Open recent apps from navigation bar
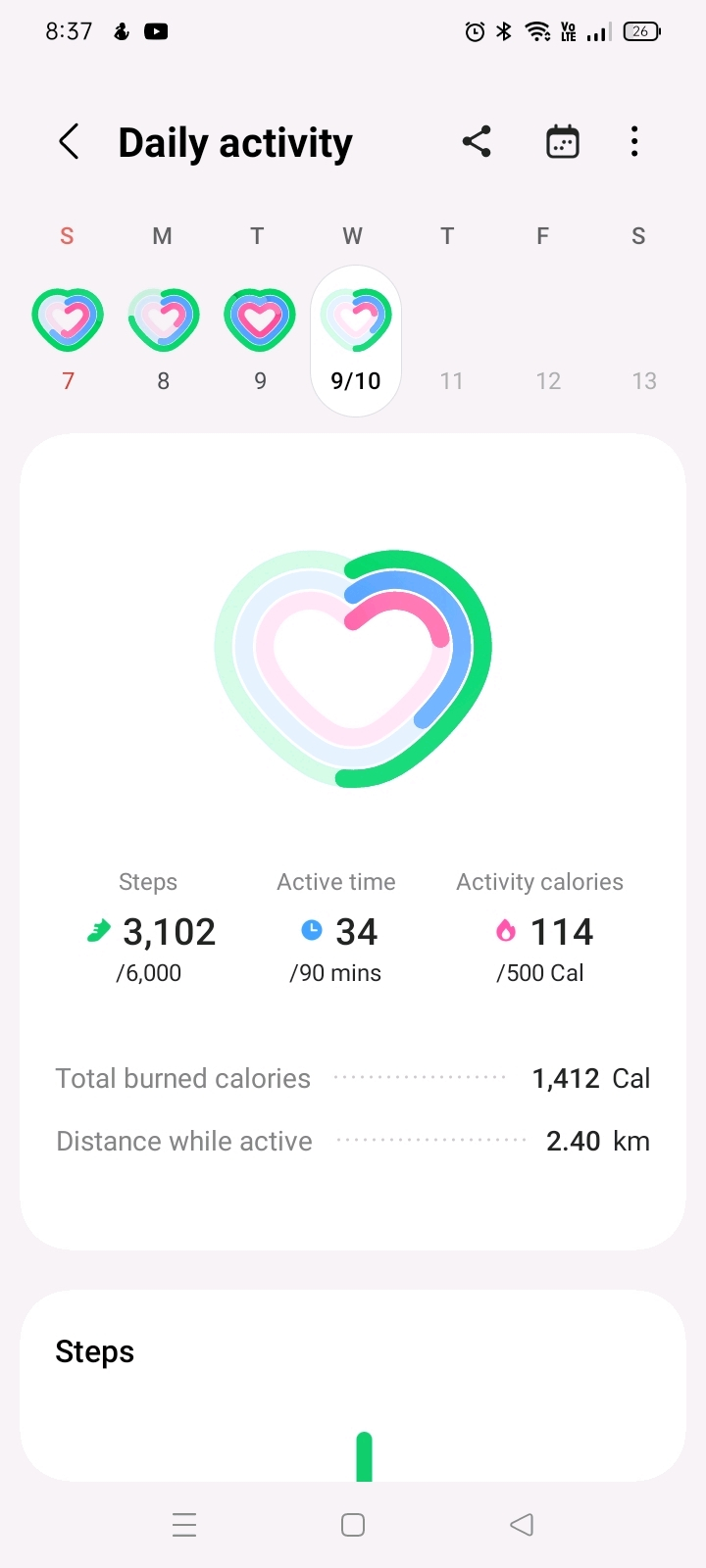 [184, 1525]
